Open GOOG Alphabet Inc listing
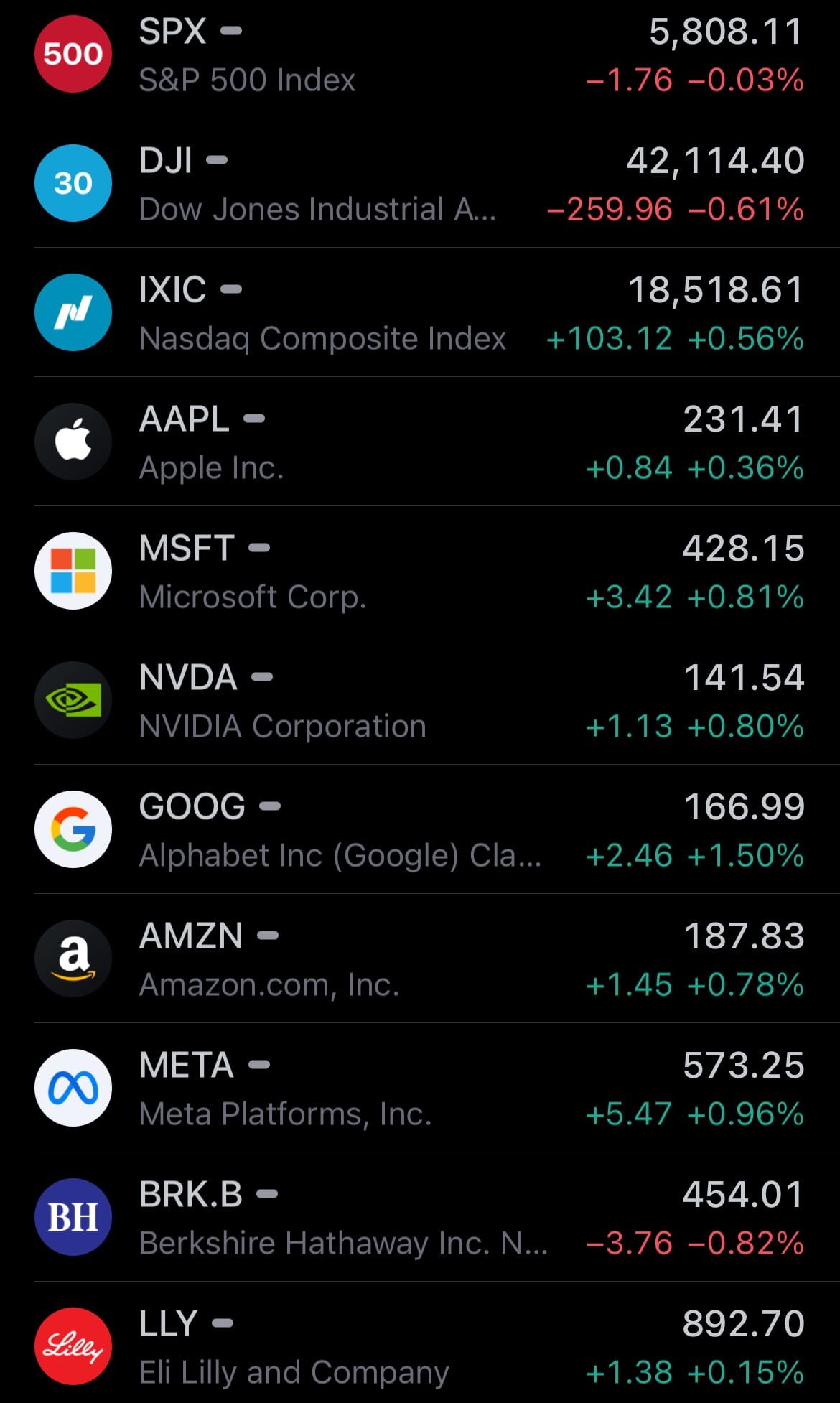840x1403 pixels. [x=420, y=830]
